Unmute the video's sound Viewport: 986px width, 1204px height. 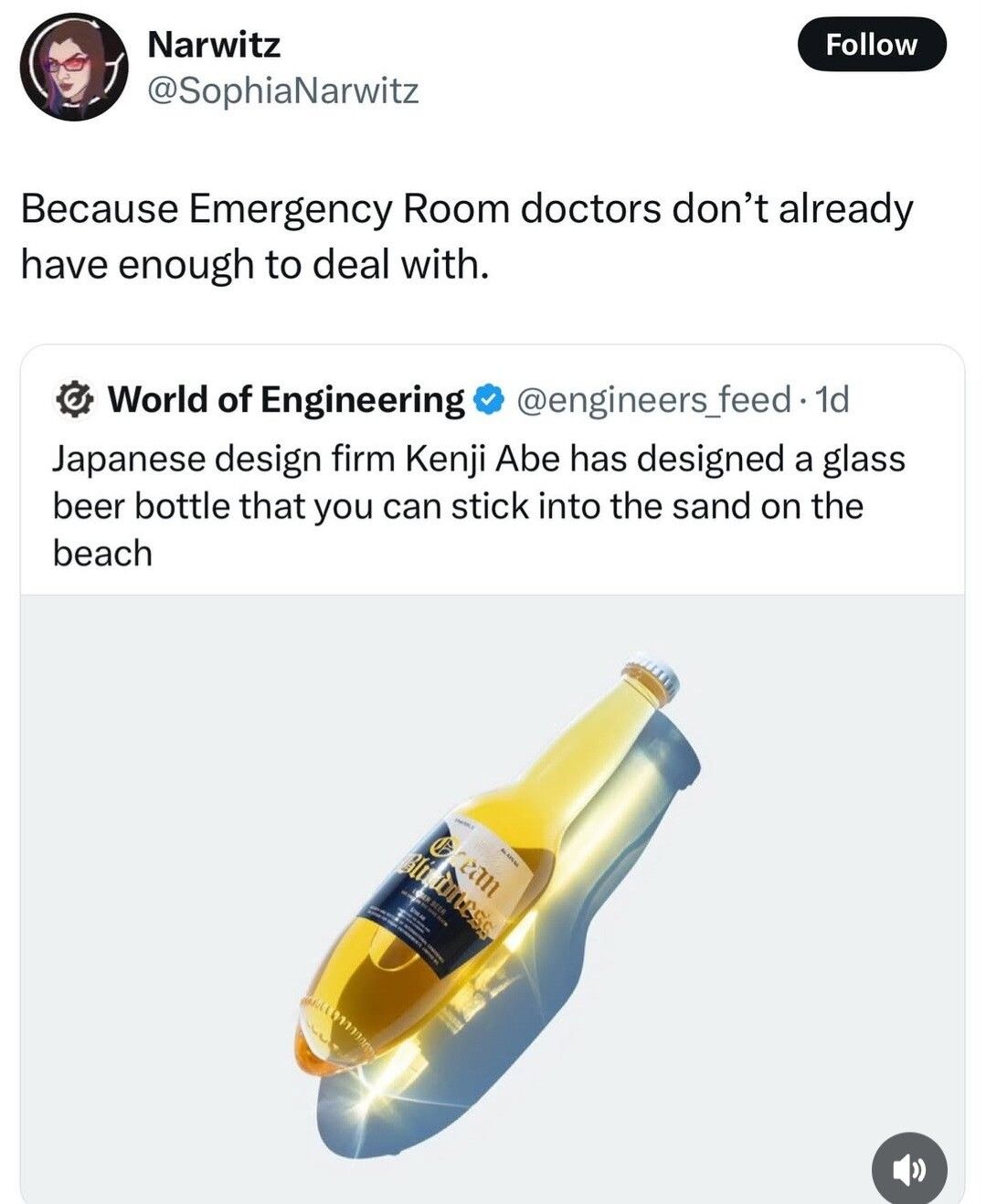click(x=908, y=1167)
